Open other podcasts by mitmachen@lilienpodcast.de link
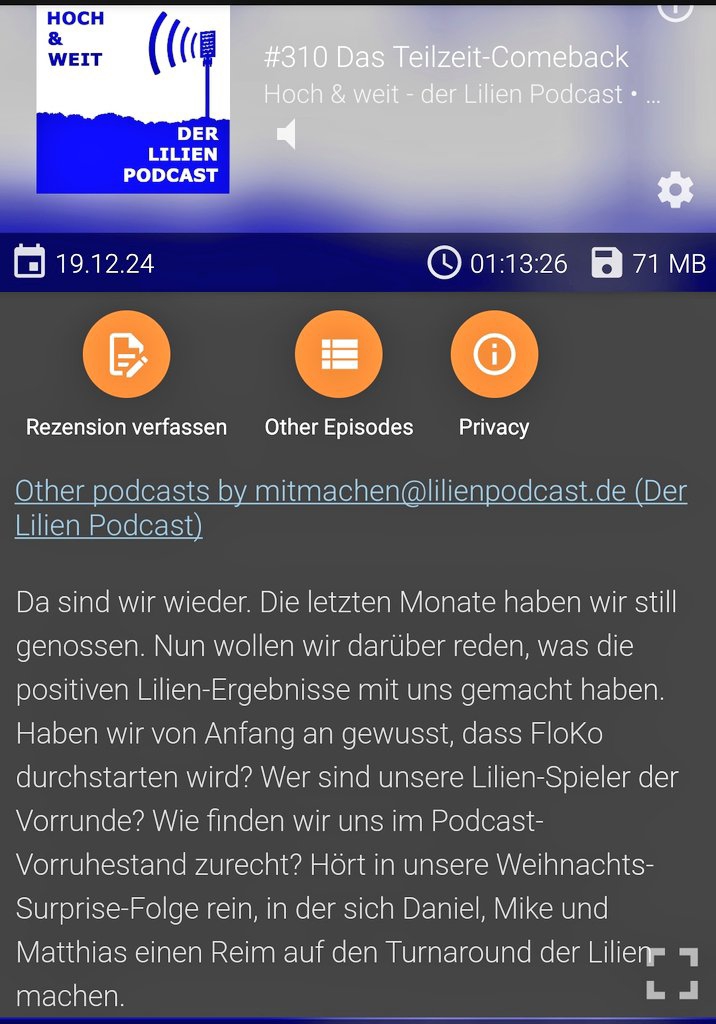Image resolution: width=716 pixels, height=1024 pixels. (x=350, y=508)
